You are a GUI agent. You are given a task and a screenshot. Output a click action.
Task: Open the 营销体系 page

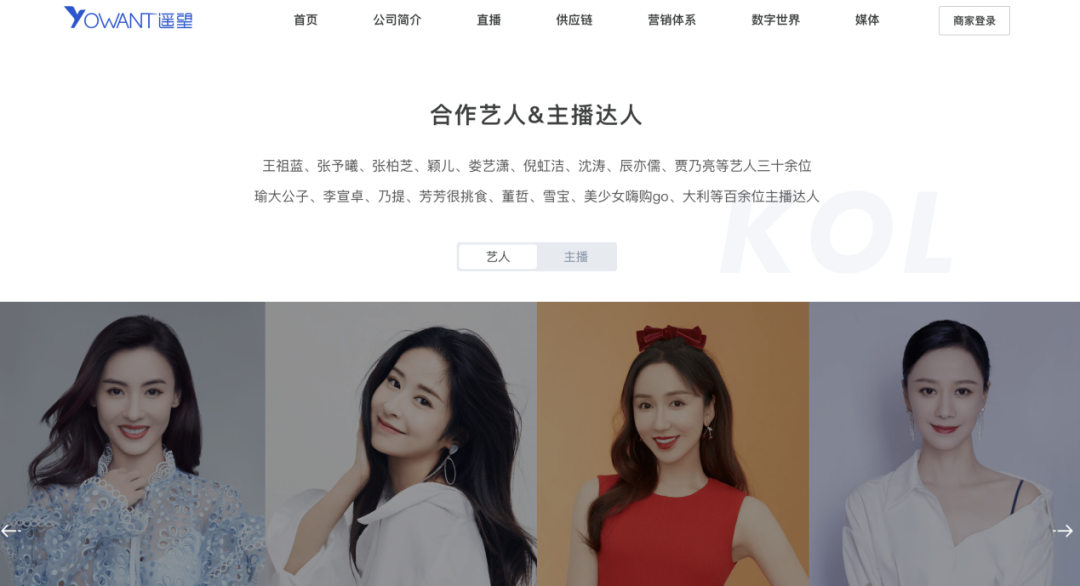(x=671, y=20)
